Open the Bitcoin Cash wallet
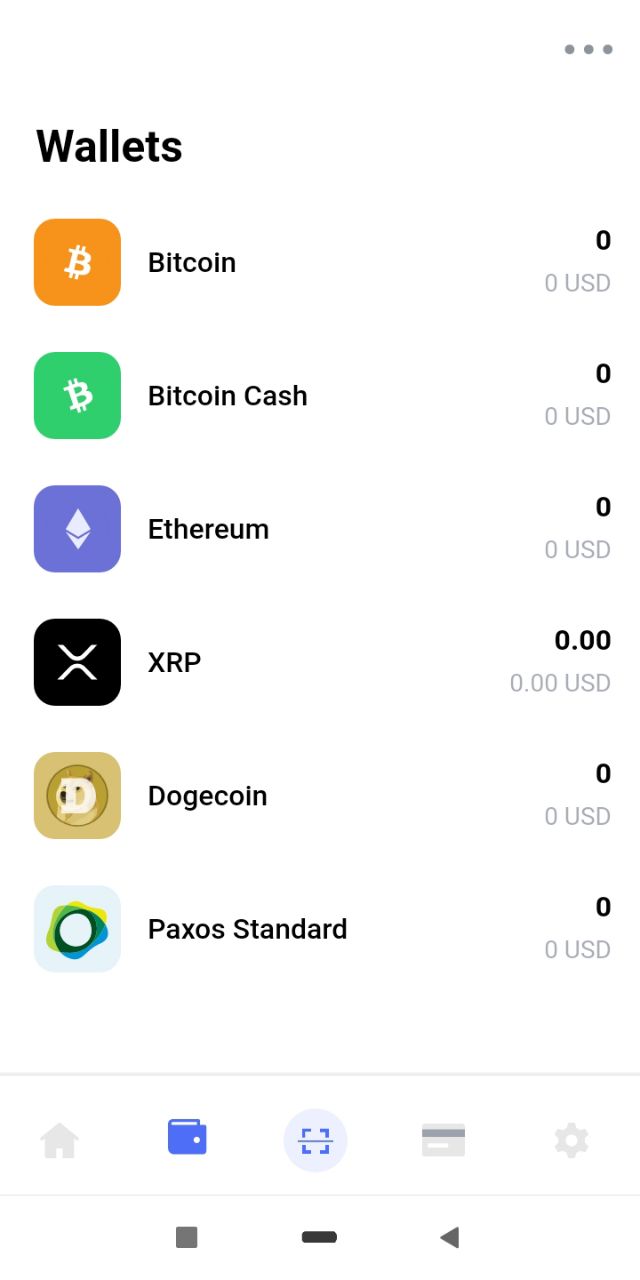The image size is (640, 1280). pos(320,395)
